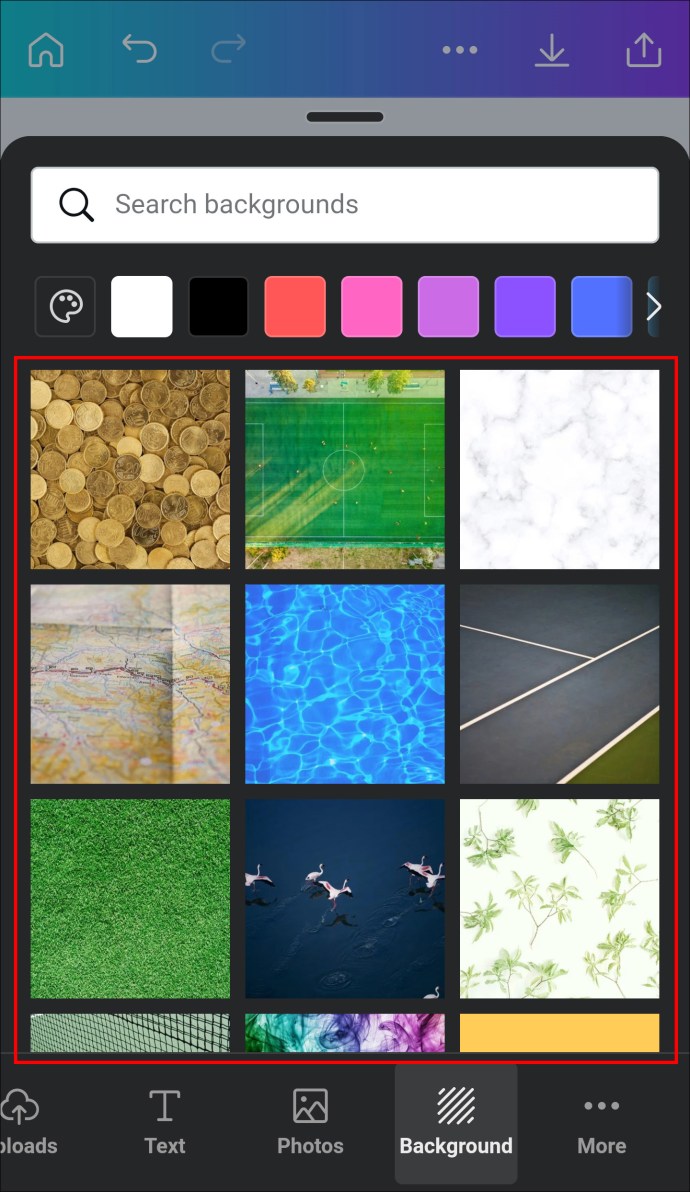Image resolution: width=690 pixels, height=1192 pixels.
Task: Apply the white marble background
Action: tap(559, 469)
